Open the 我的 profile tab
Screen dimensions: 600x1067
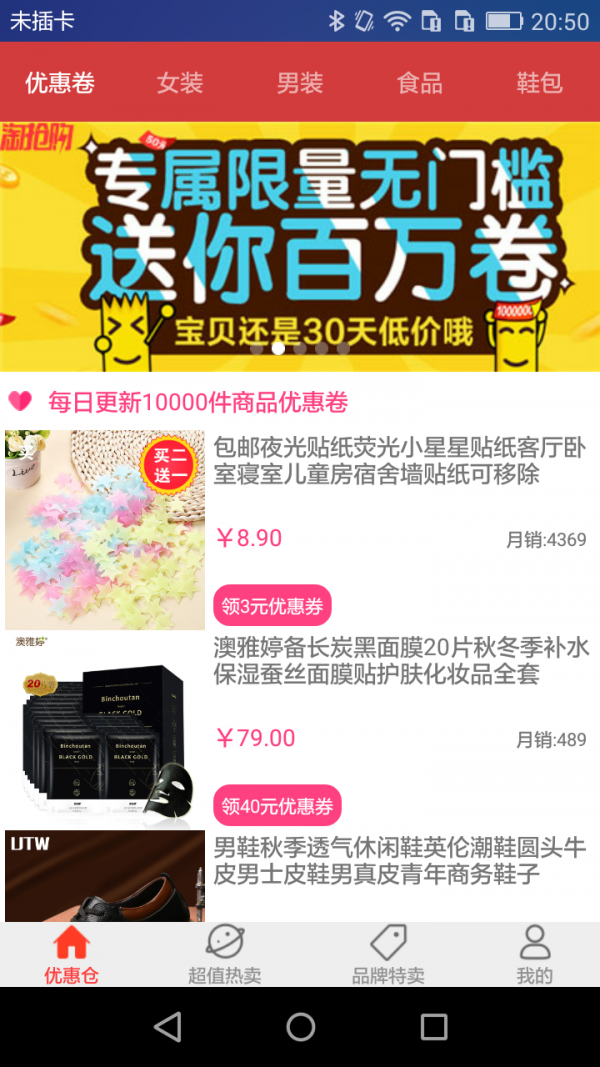535,955
